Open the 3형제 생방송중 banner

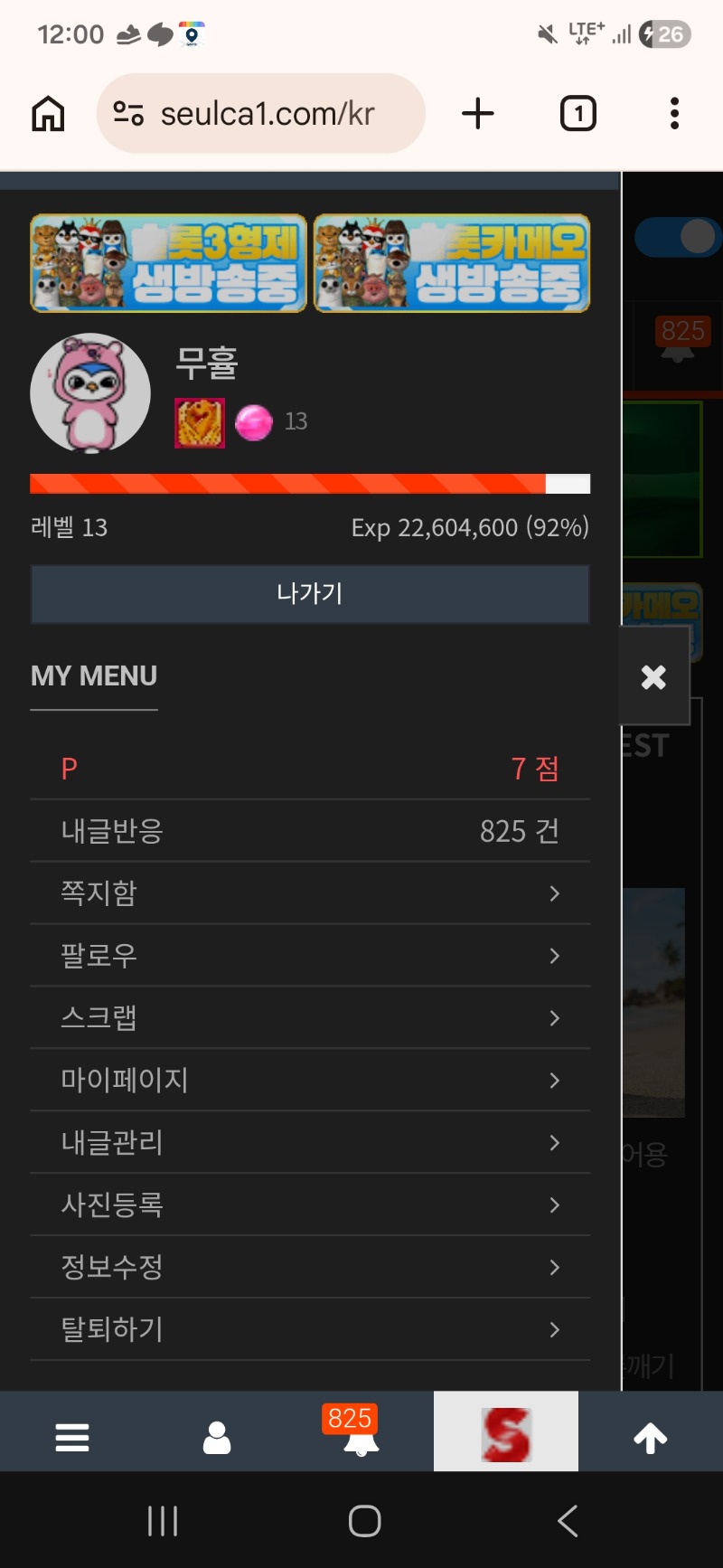click(169, 263)
